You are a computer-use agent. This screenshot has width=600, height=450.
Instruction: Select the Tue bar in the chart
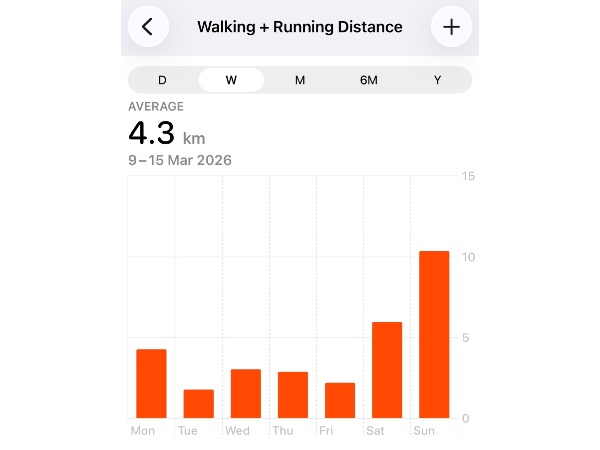(x=198, y=403)
